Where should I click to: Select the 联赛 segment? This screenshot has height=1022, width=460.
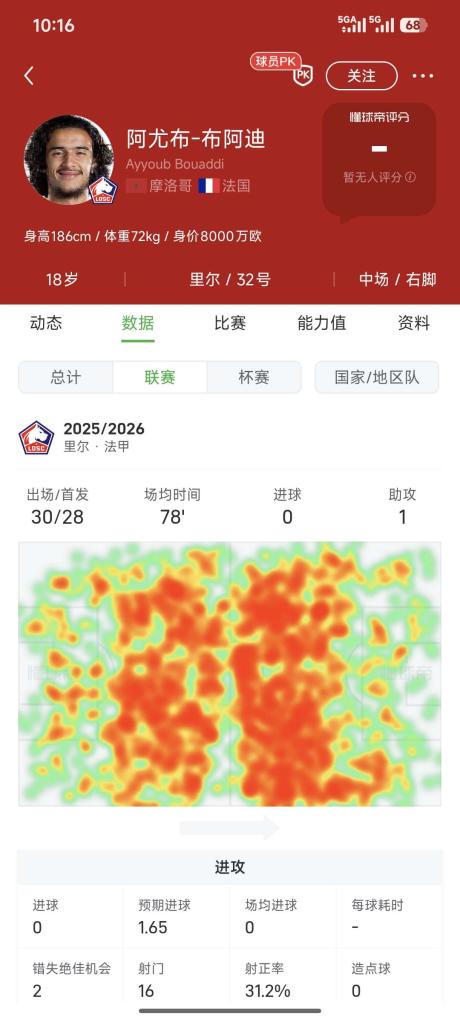click(160, 377)
